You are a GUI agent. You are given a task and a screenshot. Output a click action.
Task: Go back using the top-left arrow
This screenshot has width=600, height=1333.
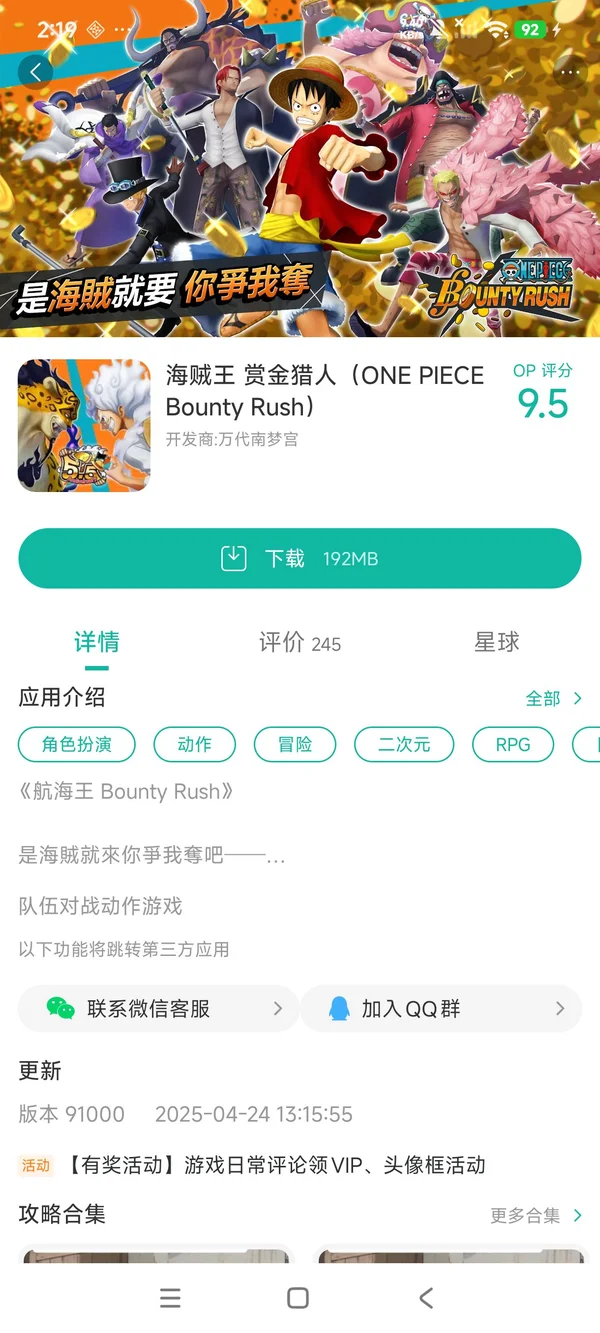click(x=36, y=71)
